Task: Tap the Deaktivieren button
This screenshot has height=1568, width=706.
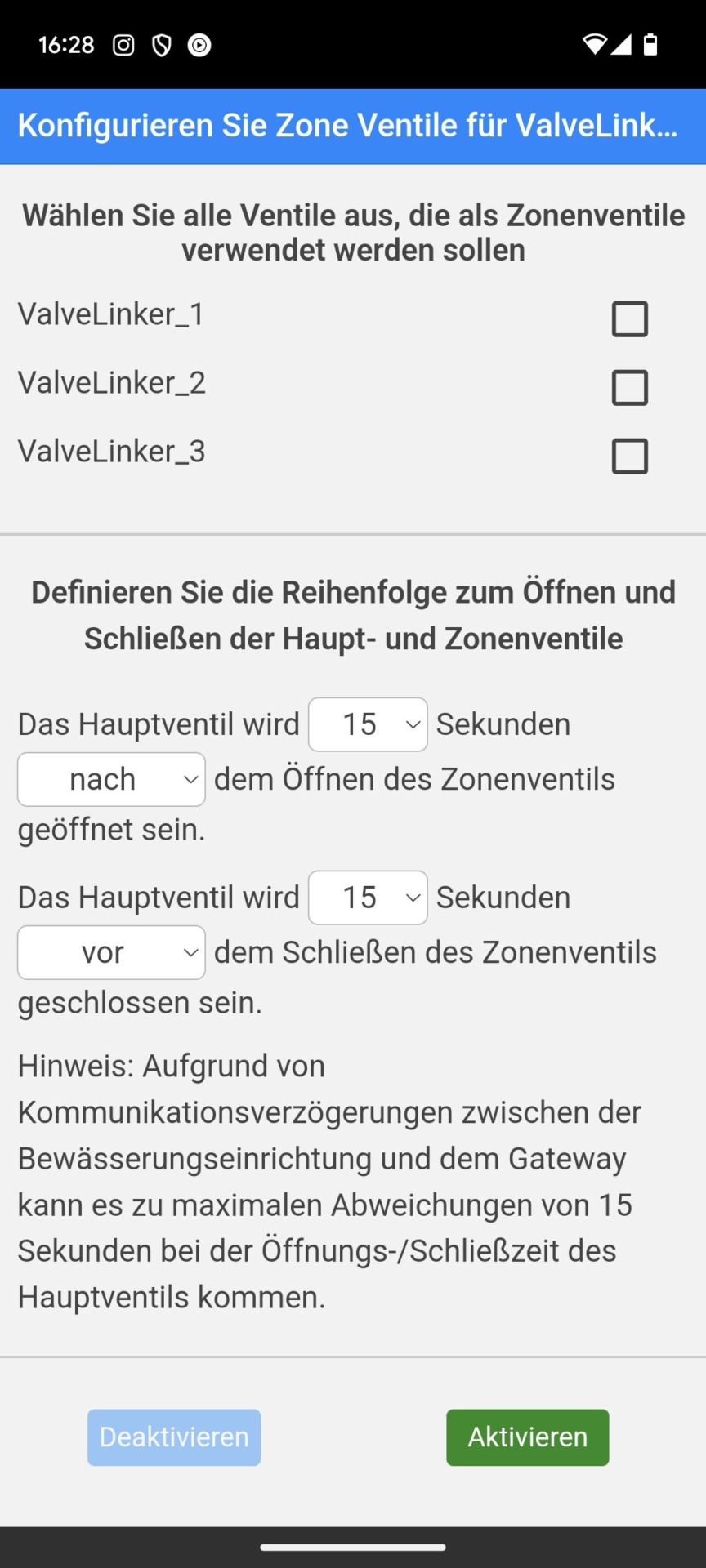Action: (x=174, y=1437)
